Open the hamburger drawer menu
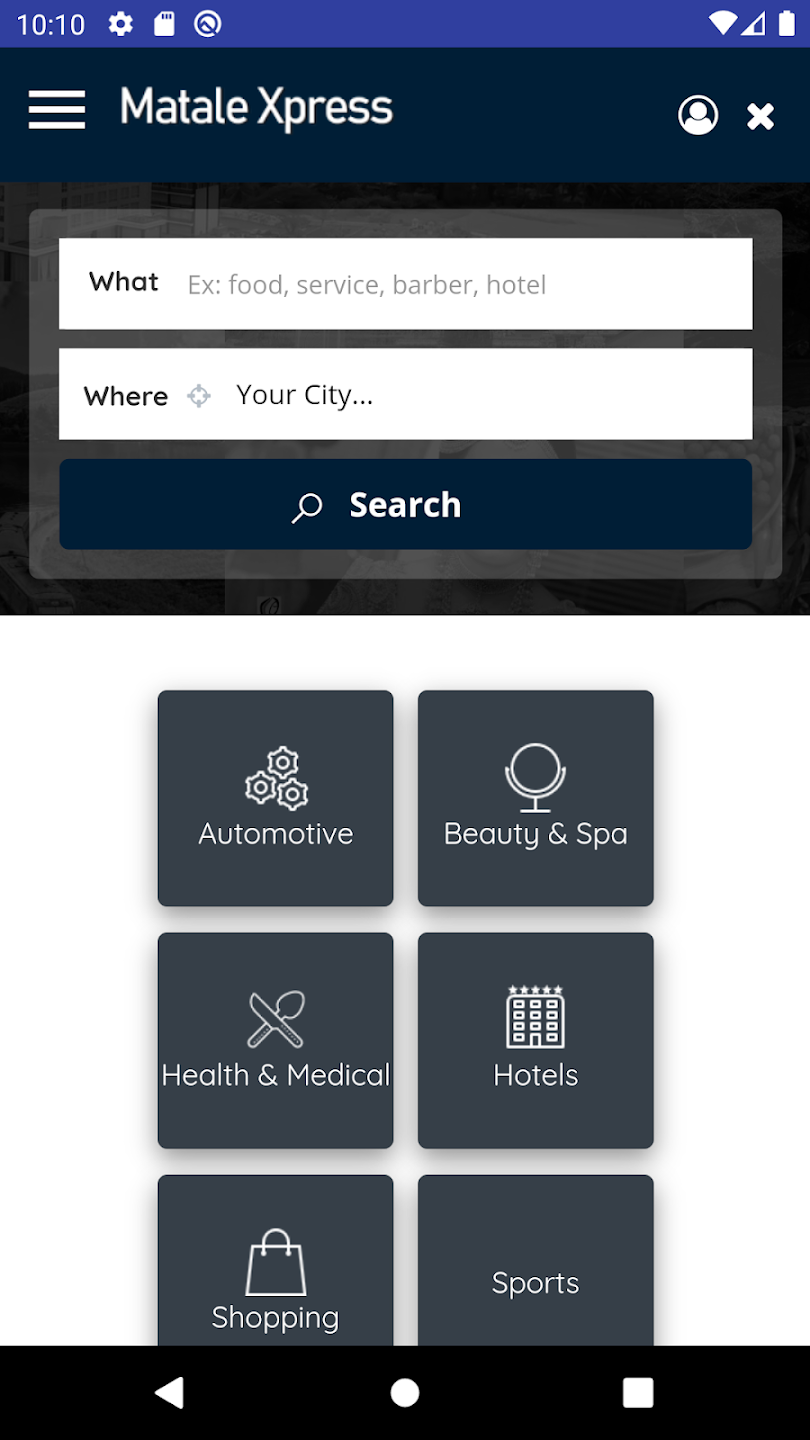Screen dimensions: 810x1440 57,110
